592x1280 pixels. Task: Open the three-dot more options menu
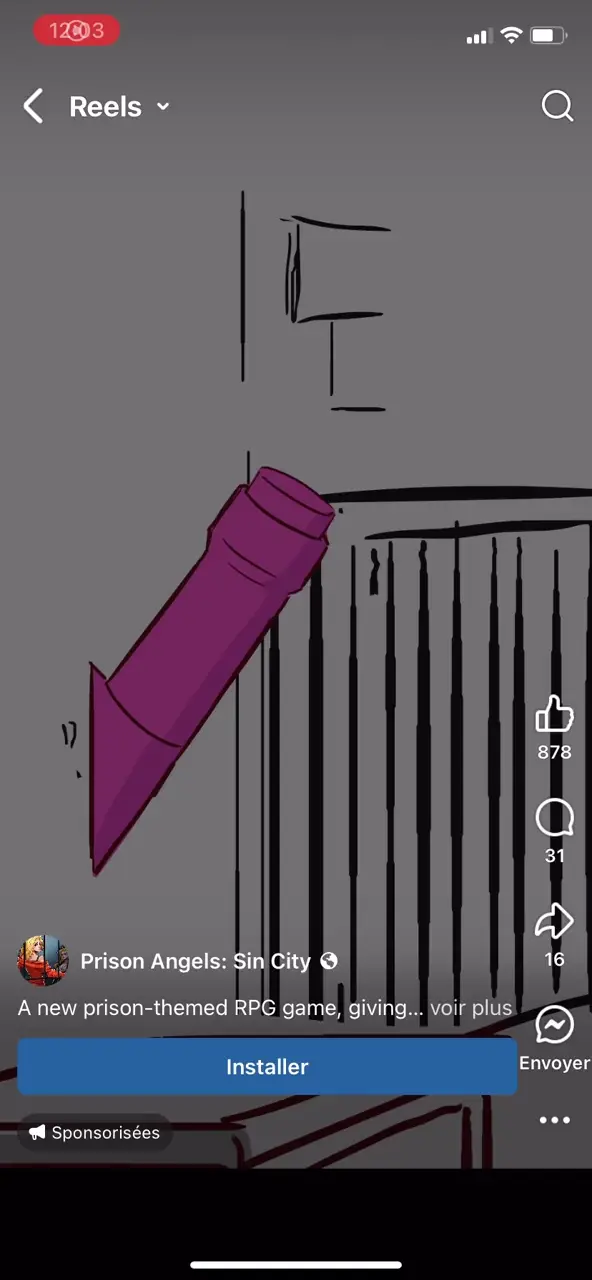click(554, 1120)
